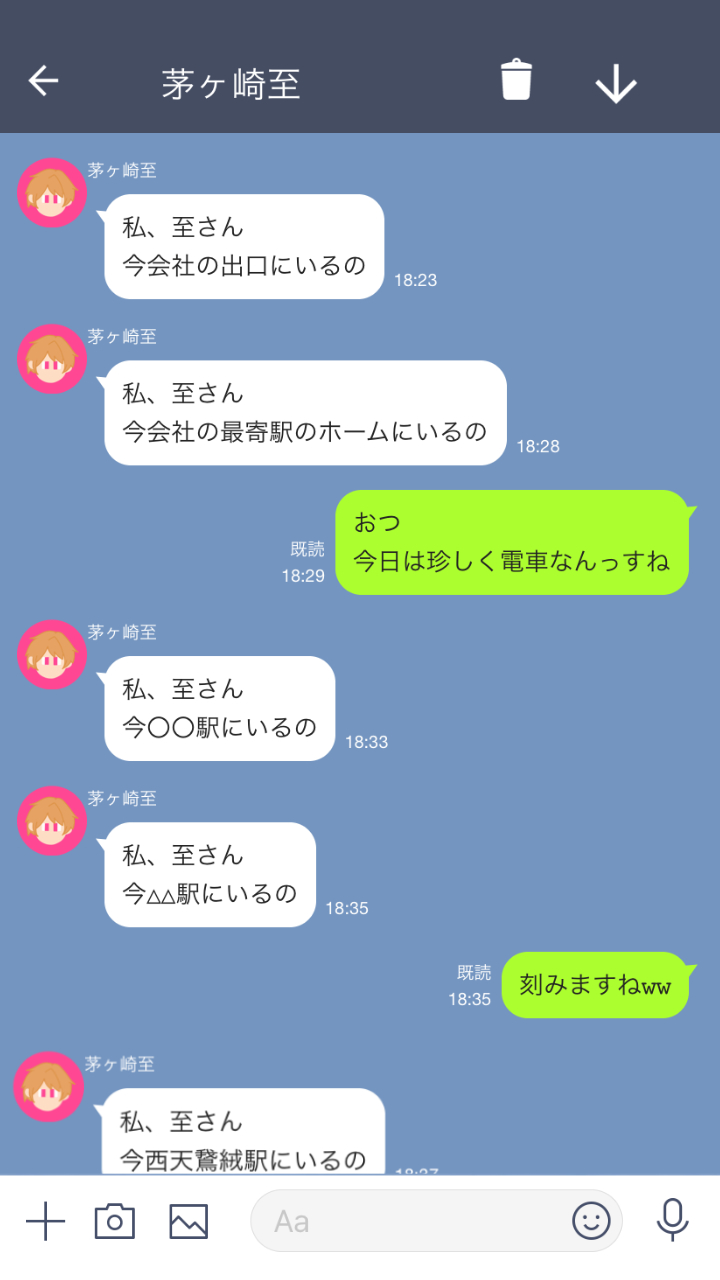Jump to bottom with the down arrow
Image resolution: width=720 pixels, height=1280 pixels.
point(616,83)
